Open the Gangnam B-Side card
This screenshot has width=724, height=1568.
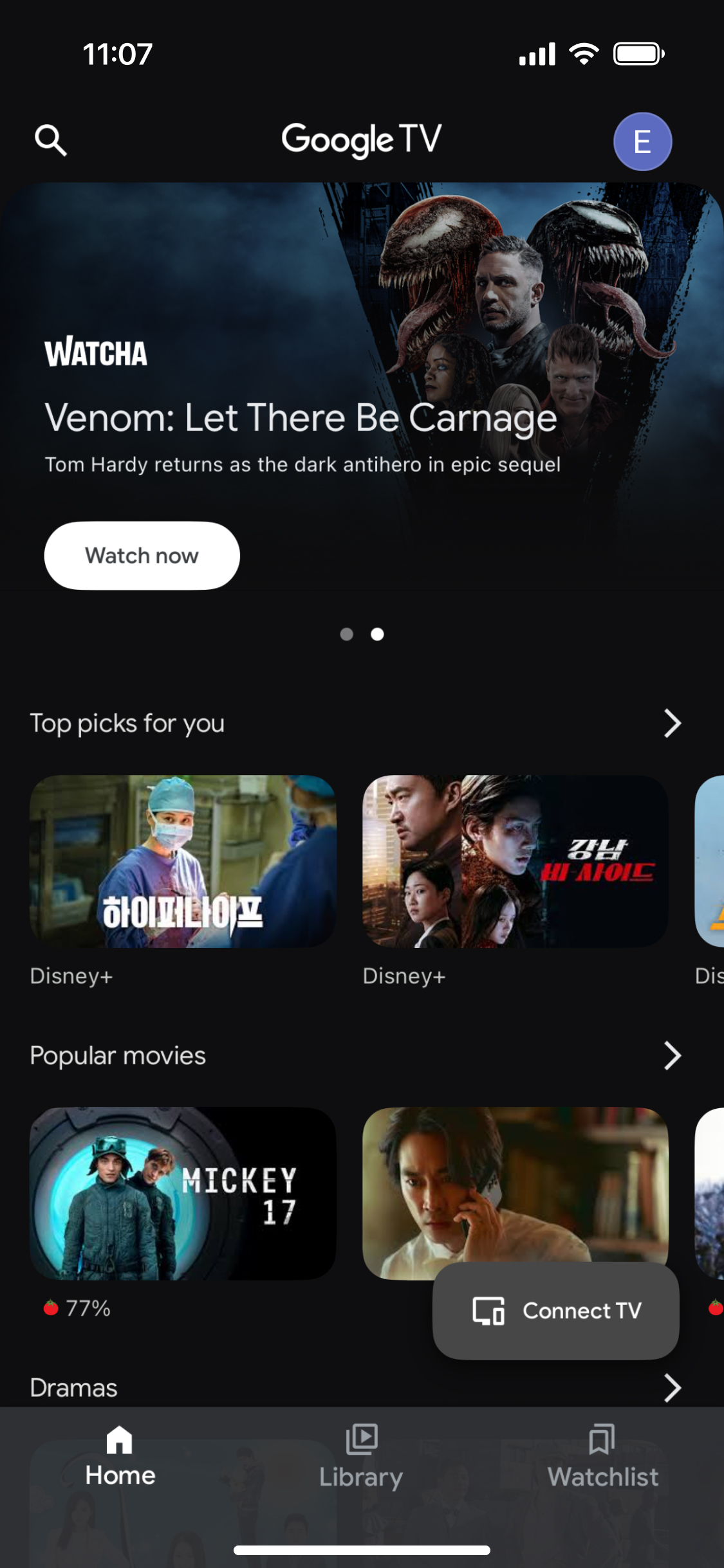[515, 861]
